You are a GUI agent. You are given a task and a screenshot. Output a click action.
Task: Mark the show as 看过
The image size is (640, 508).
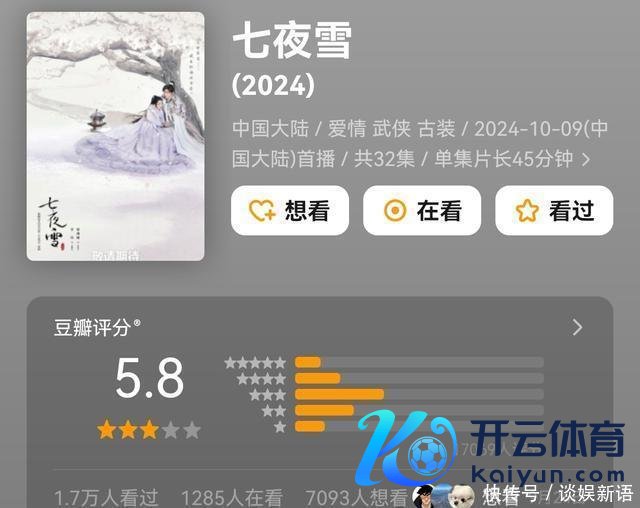(x=554, y=211)
